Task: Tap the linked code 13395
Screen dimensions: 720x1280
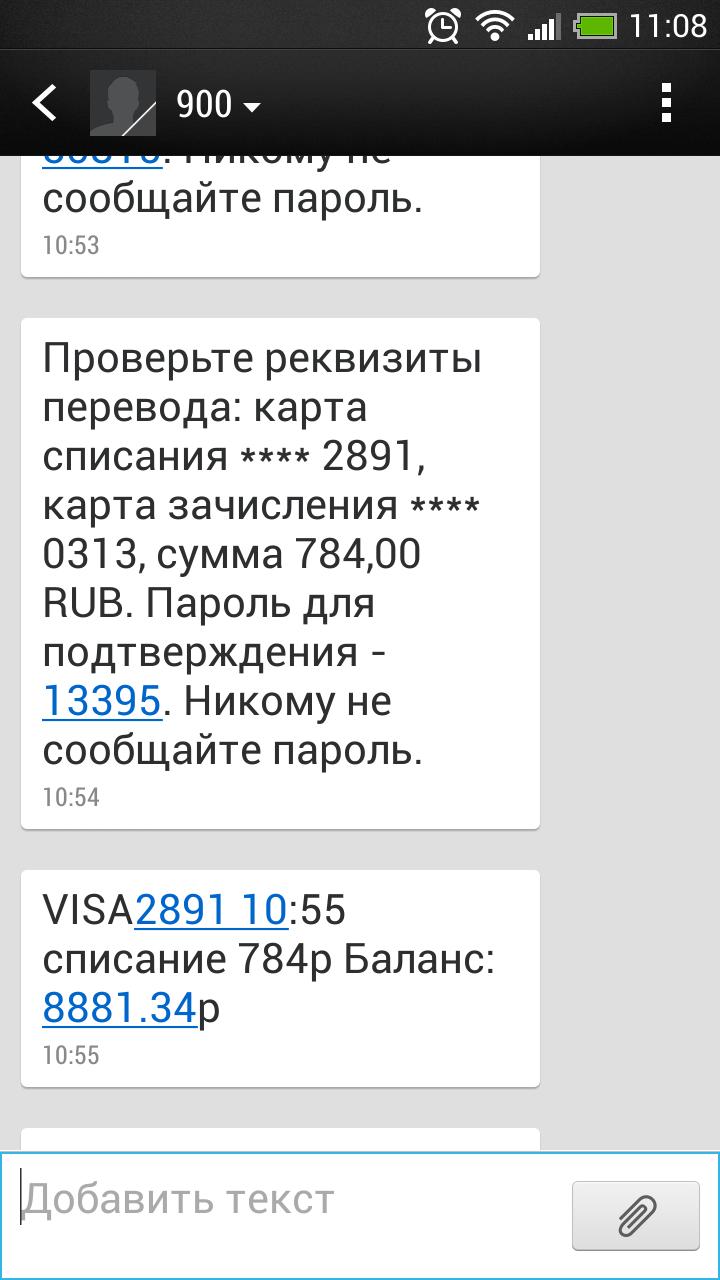Action: [x=101, y=702]
